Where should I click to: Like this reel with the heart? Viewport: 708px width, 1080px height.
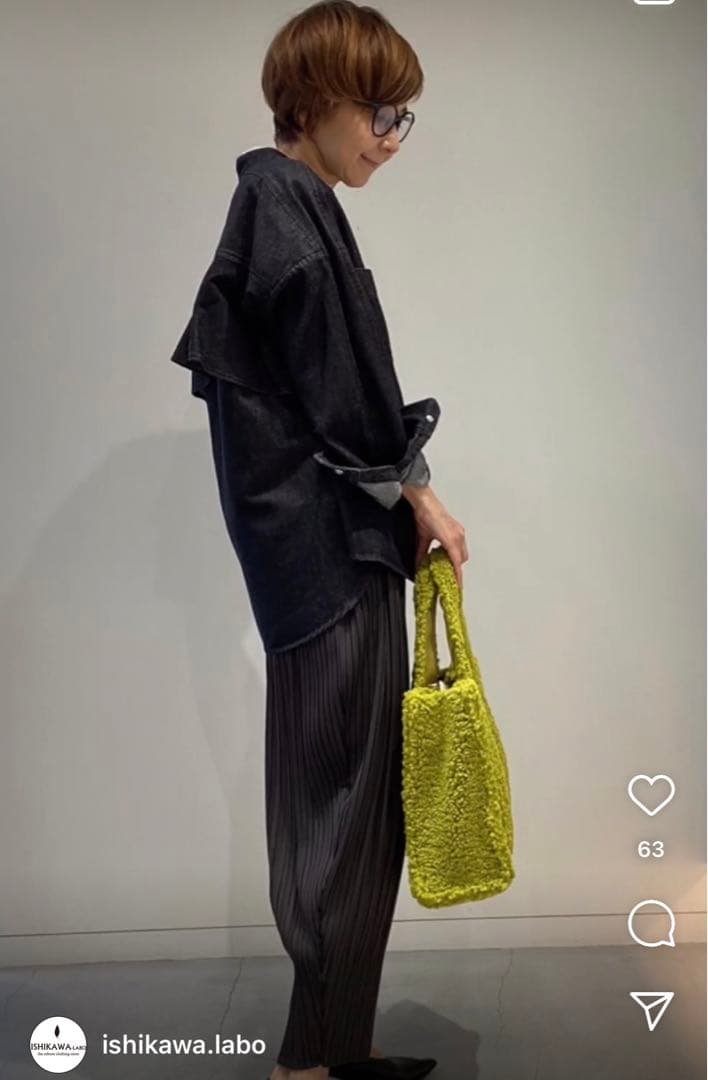coord(651,795)
